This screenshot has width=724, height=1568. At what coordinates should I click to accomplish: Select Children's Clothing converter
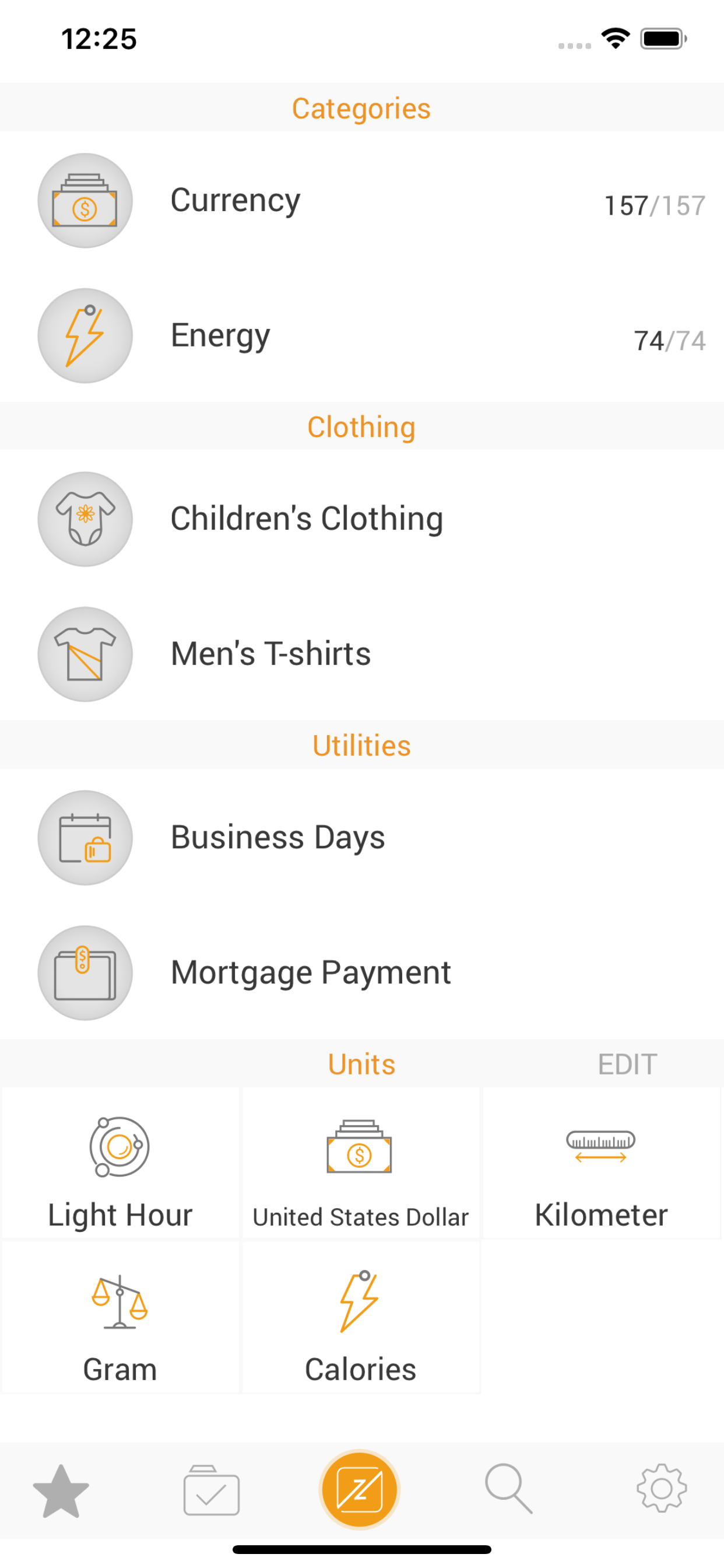pyautogui.click(x=362, y=519)
